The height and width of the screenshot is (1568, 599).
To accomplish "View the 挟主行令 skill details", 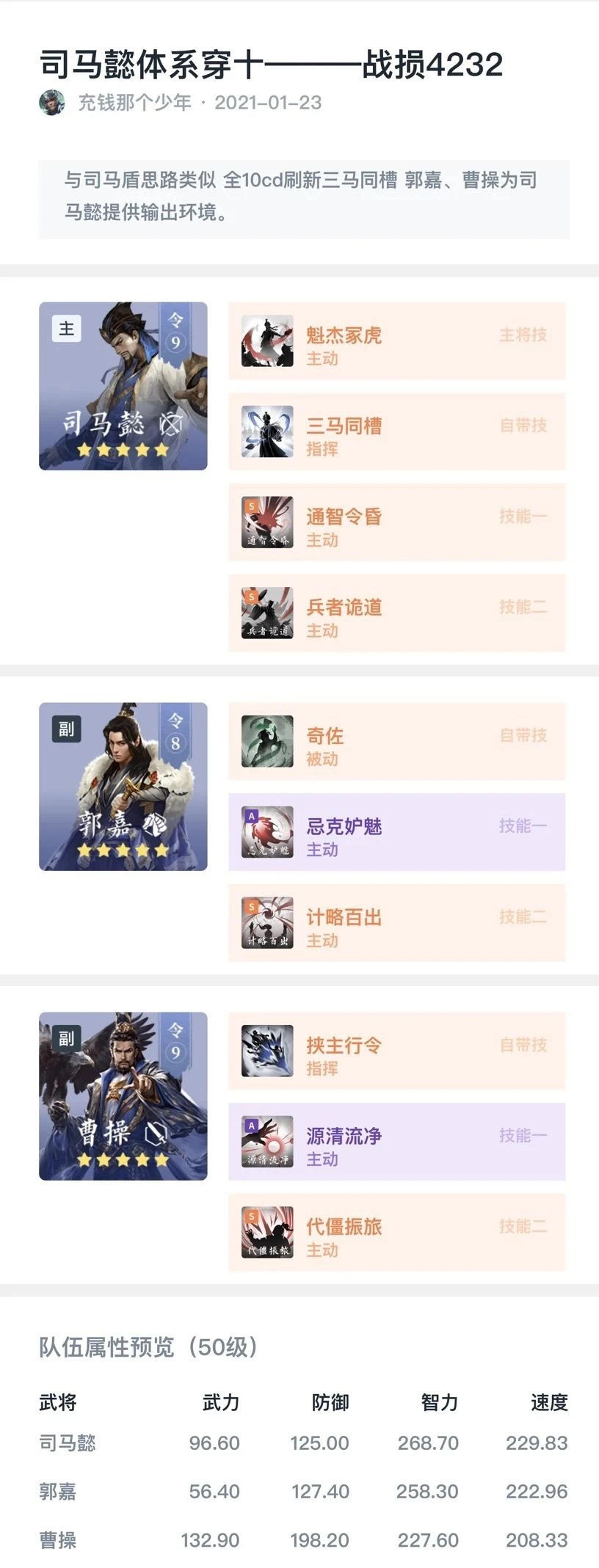I will click(396, 1051).
